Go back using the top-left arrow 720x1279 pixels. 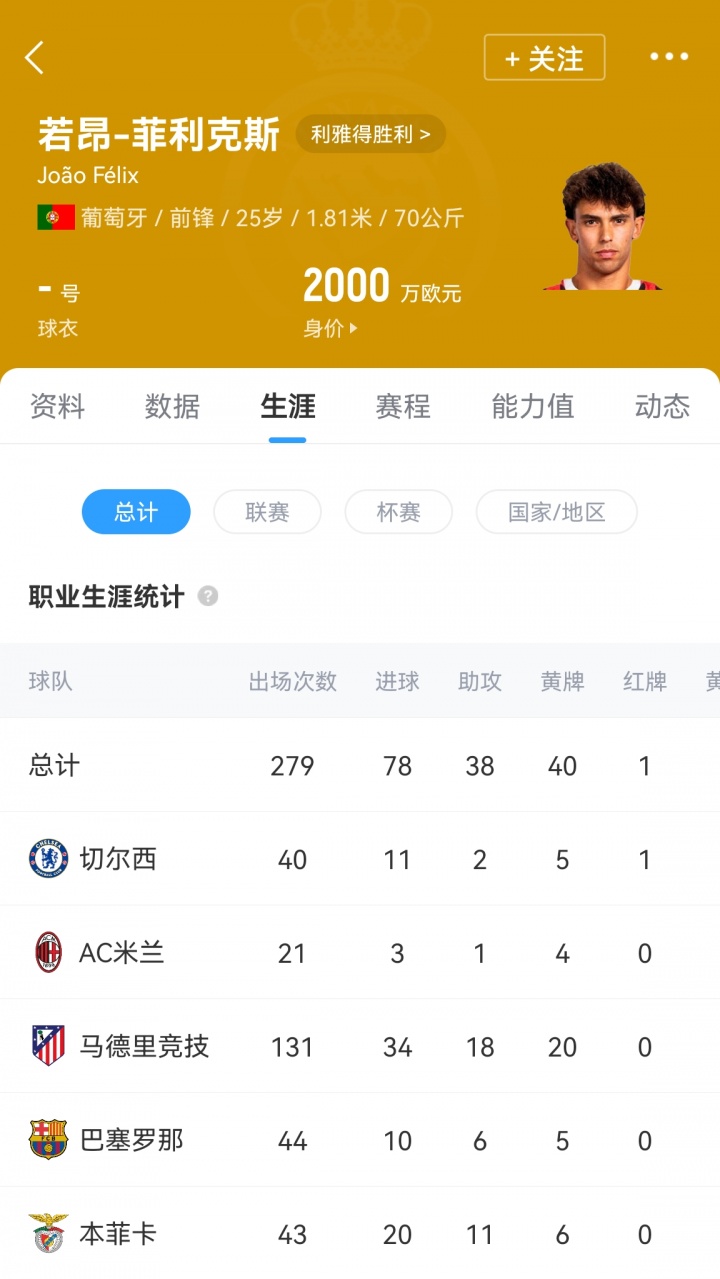tap(35, 58)
